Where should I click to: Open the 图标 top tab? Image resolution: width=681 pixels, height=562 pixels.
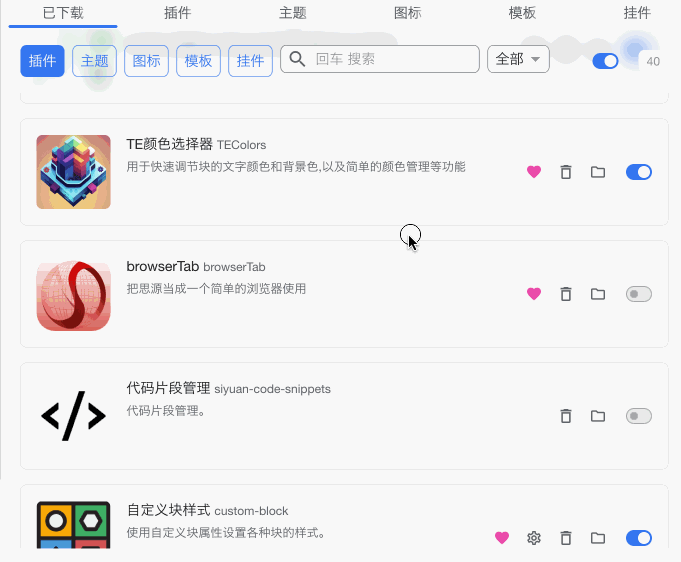(x=407, y=13)
